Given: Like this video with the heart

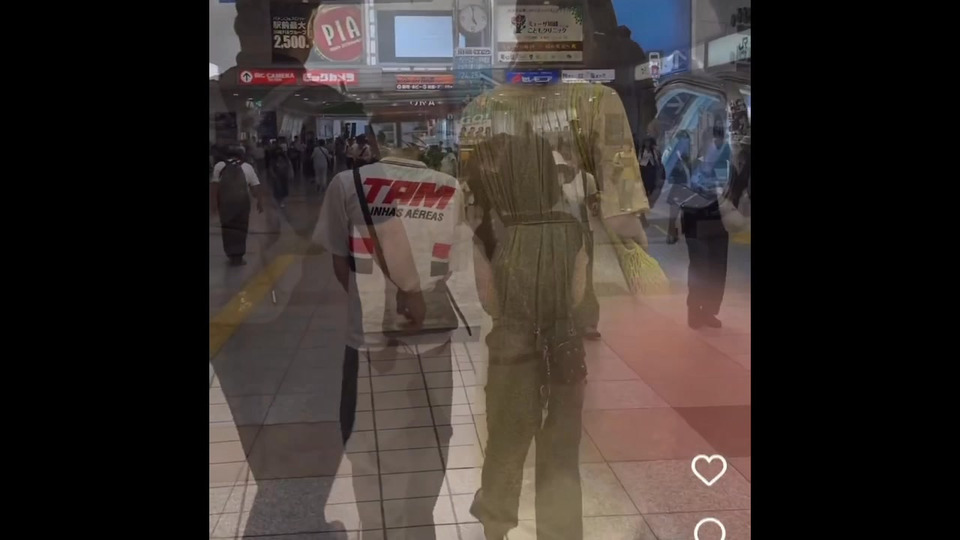Looking at the screenshot, I should (709, 469).
